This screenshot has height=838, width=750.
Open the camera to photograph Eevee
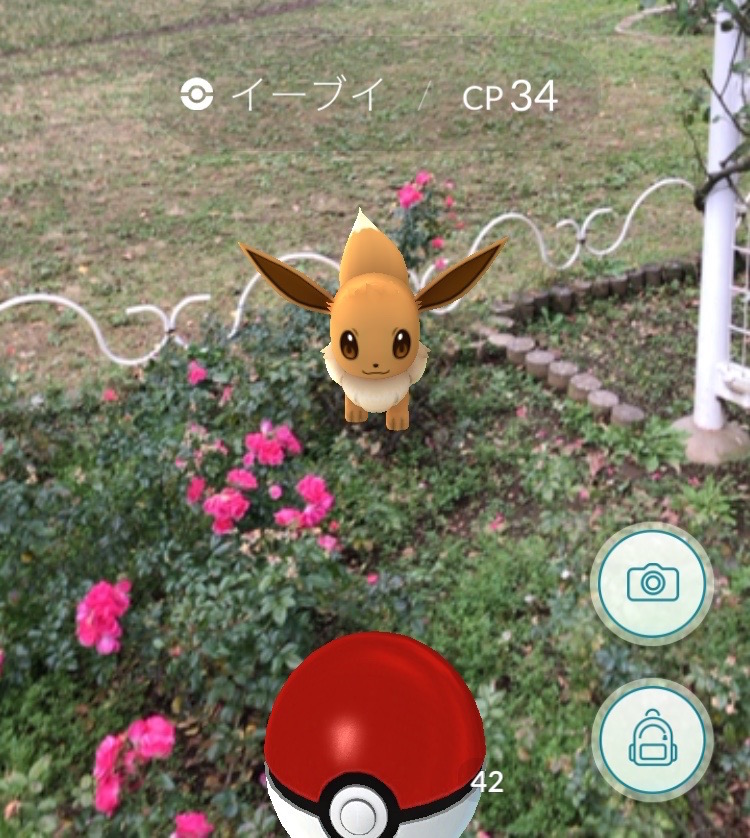tap(652, 583)
